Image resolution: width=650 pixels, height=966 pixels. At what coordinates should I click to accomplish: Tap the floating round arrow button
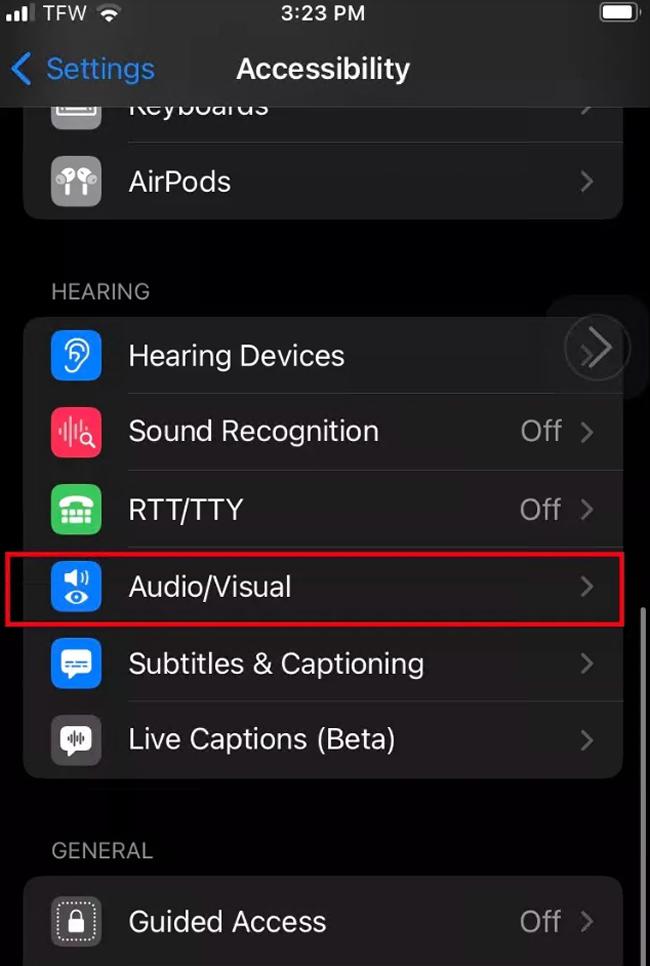pyautogui.click(x=597, y=348)
